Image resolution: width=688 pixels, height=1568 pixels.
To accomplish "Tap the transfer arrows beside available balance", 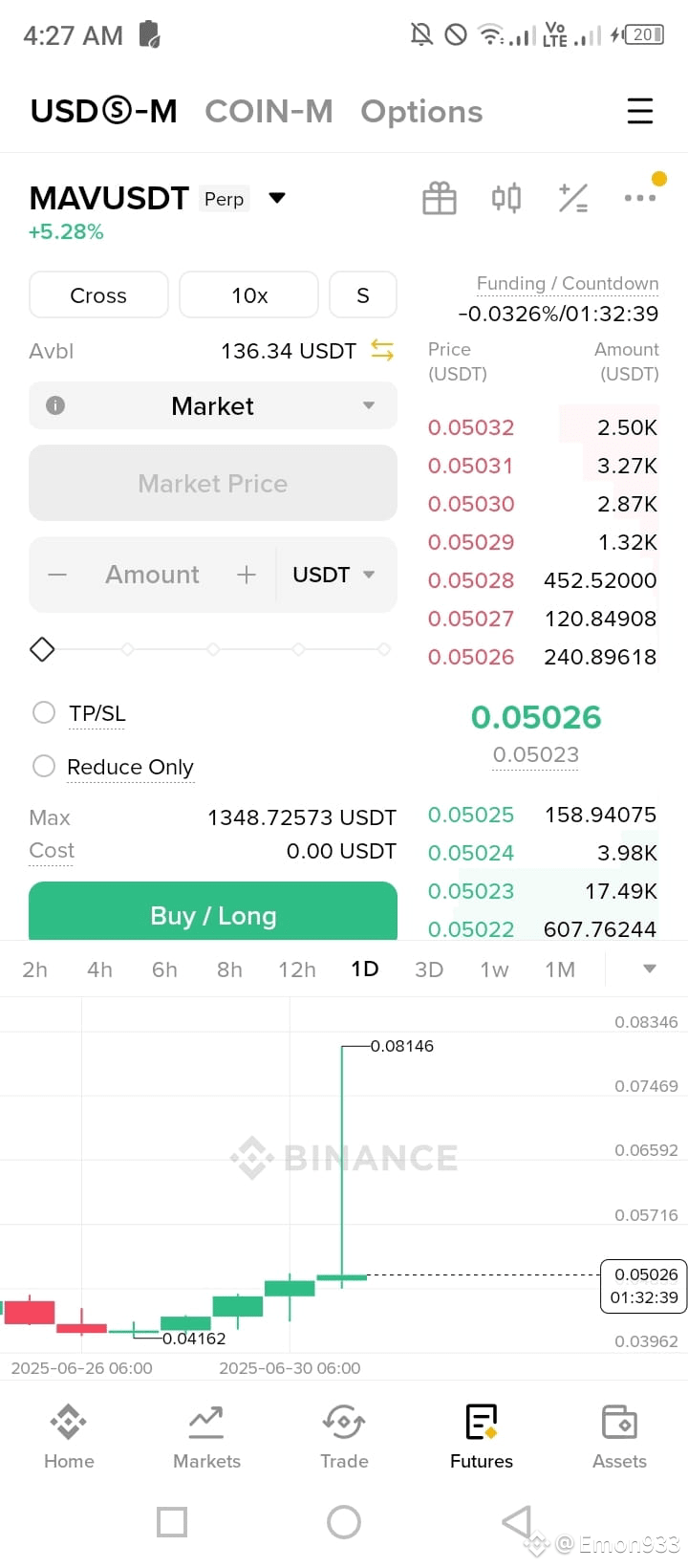I will click(382, 351).
